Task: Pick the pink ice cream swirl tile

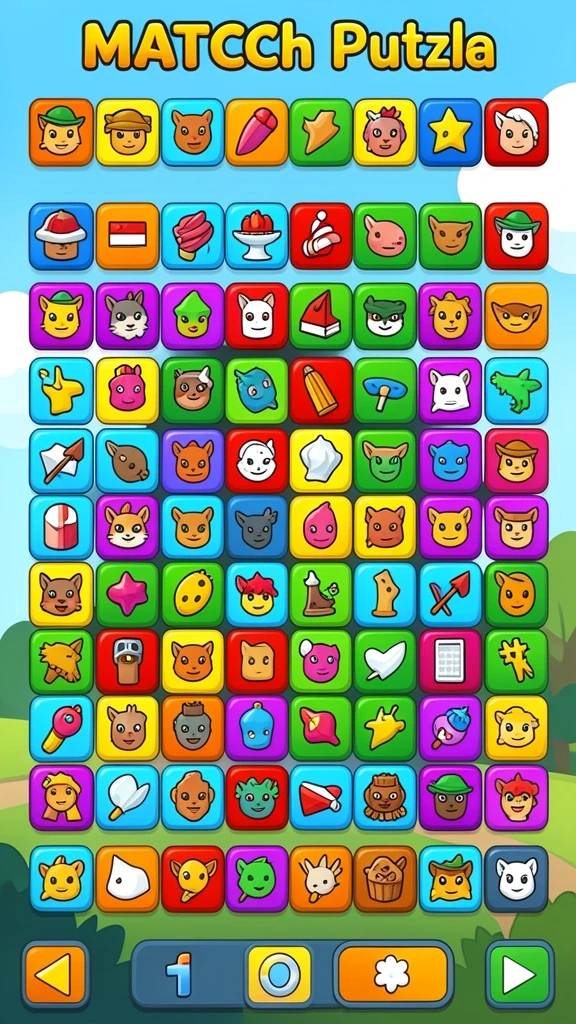Action: coord(193,236)
